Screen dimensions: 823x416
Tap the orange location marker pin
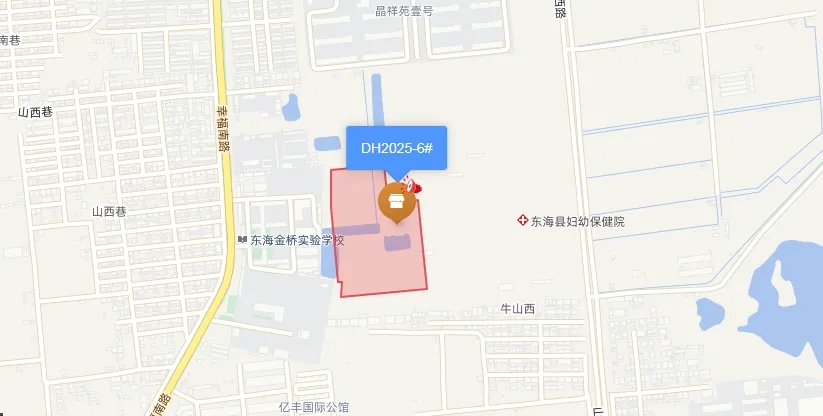pyautogui.click(x=397, y=202)
